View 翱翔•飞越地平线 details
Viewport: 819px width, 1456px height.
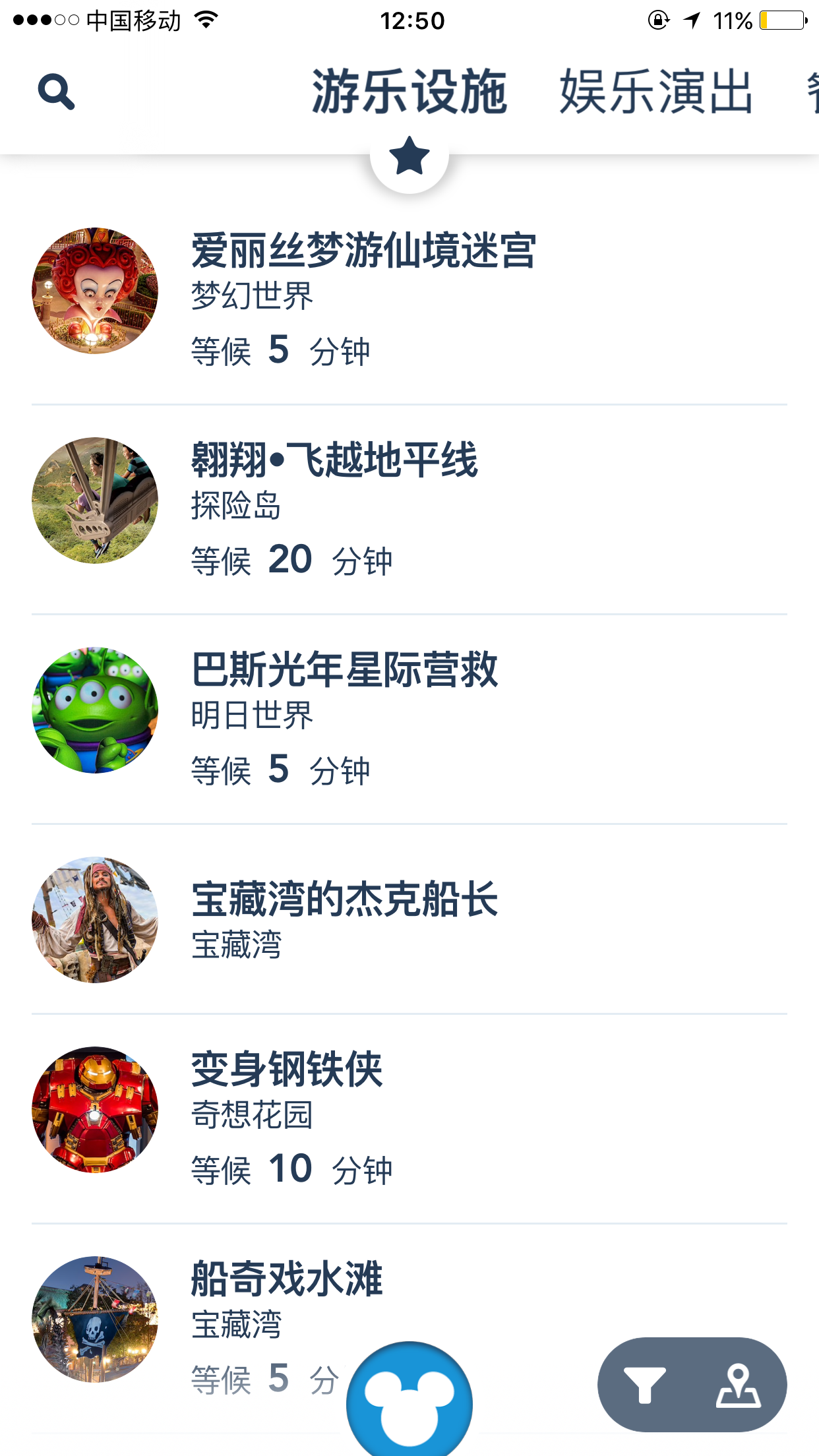point(334,460)
